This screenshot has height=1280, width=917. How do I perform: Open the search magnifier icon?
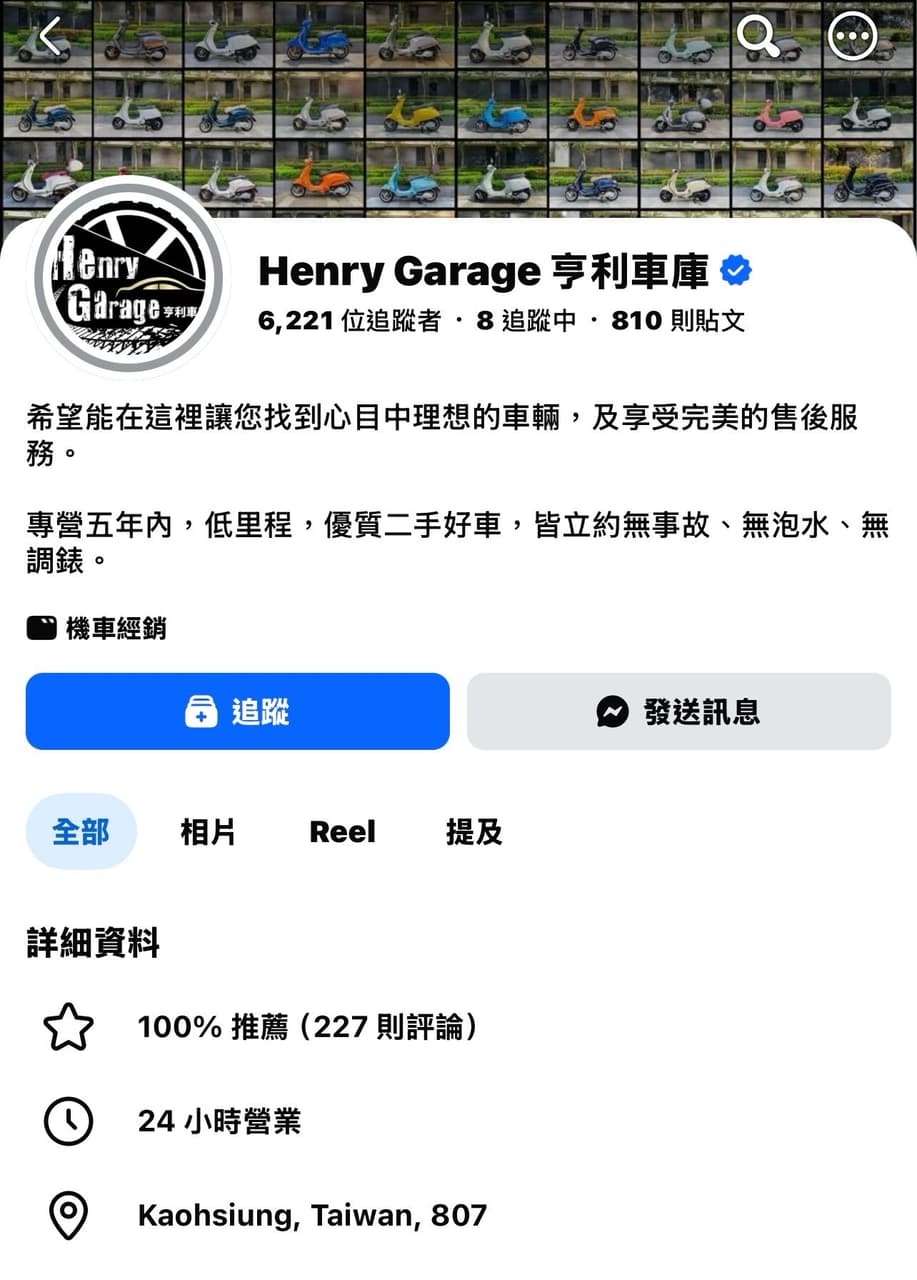tap(758, 37)
